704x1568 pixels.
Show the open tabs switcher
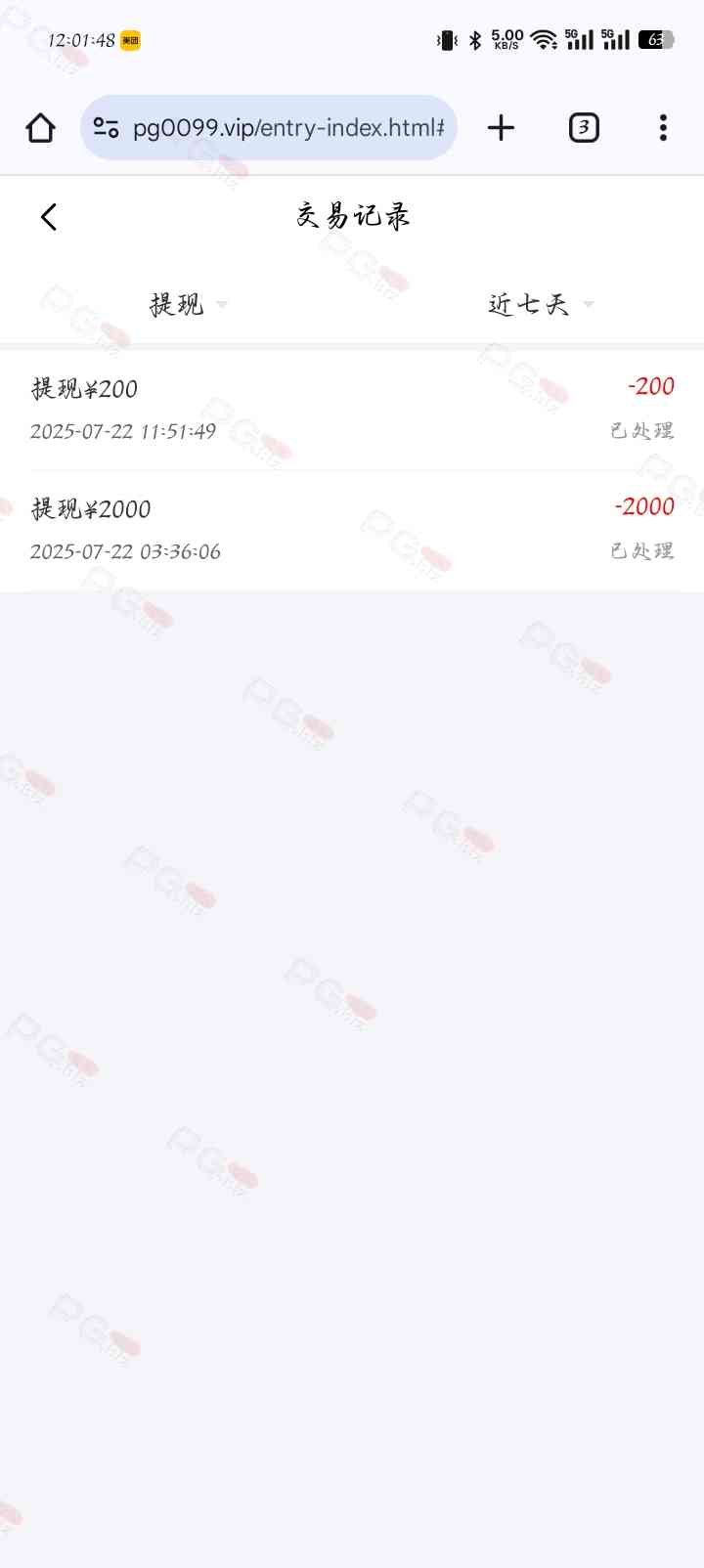tap(584, 128)
